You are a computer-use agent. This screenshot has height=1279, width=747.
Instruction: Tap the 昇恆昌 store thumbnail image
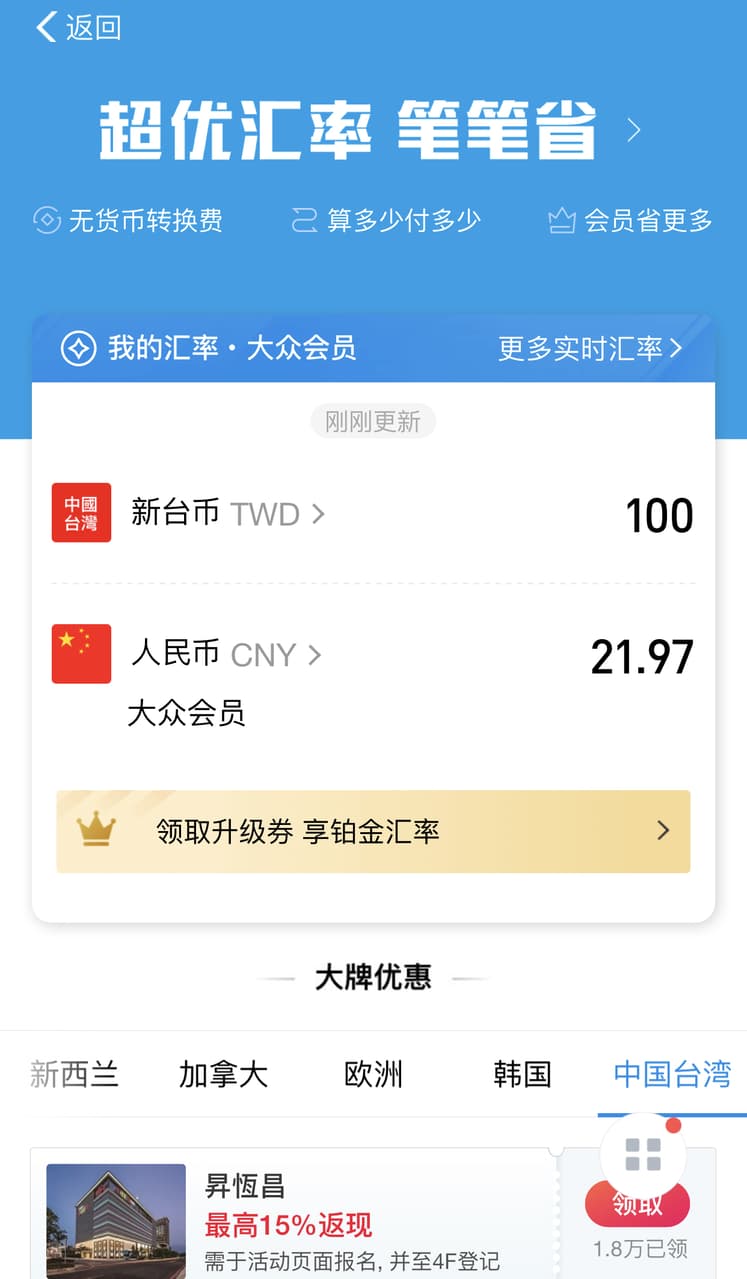point(115,1220)
